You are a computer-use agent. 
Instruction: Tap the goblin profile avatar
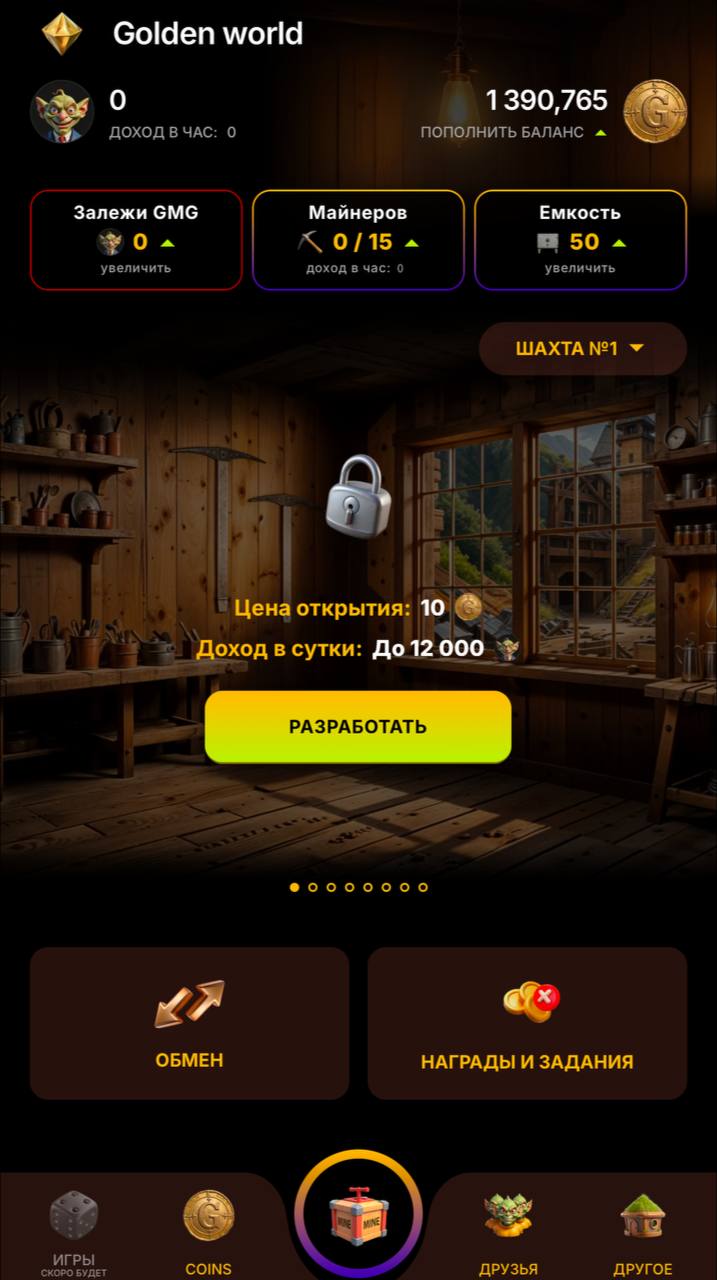(63, 111)
